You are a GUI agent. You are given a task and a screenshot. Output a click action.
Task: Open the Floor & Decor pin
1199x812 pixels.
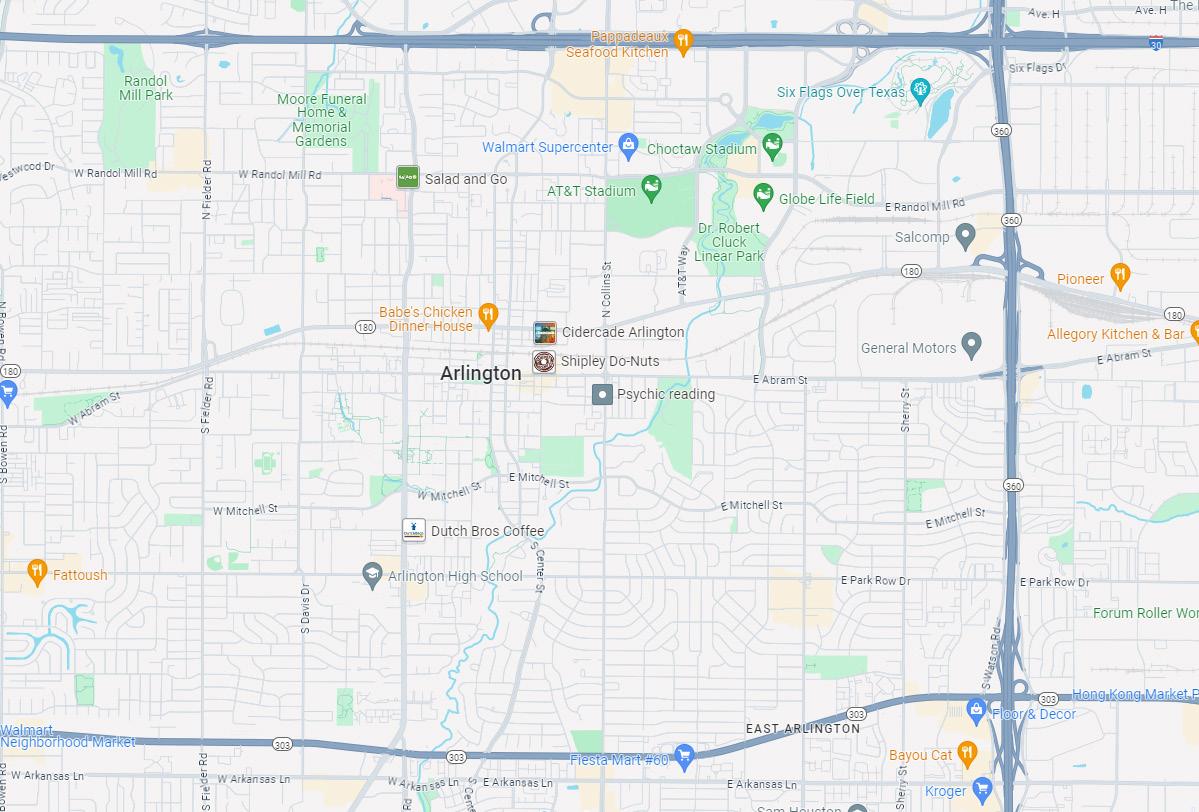(x=976, y=712)
